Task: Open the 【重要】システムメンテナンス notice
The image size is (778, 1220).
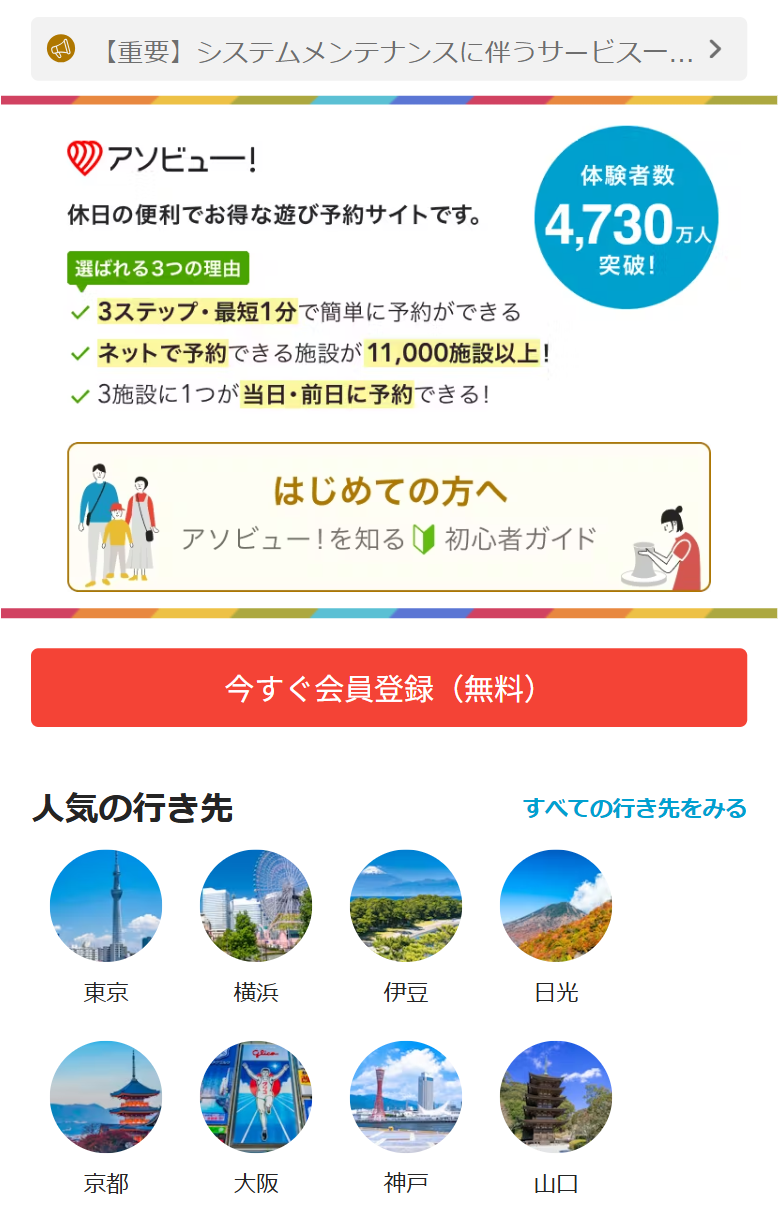Action: click(388, 49)
